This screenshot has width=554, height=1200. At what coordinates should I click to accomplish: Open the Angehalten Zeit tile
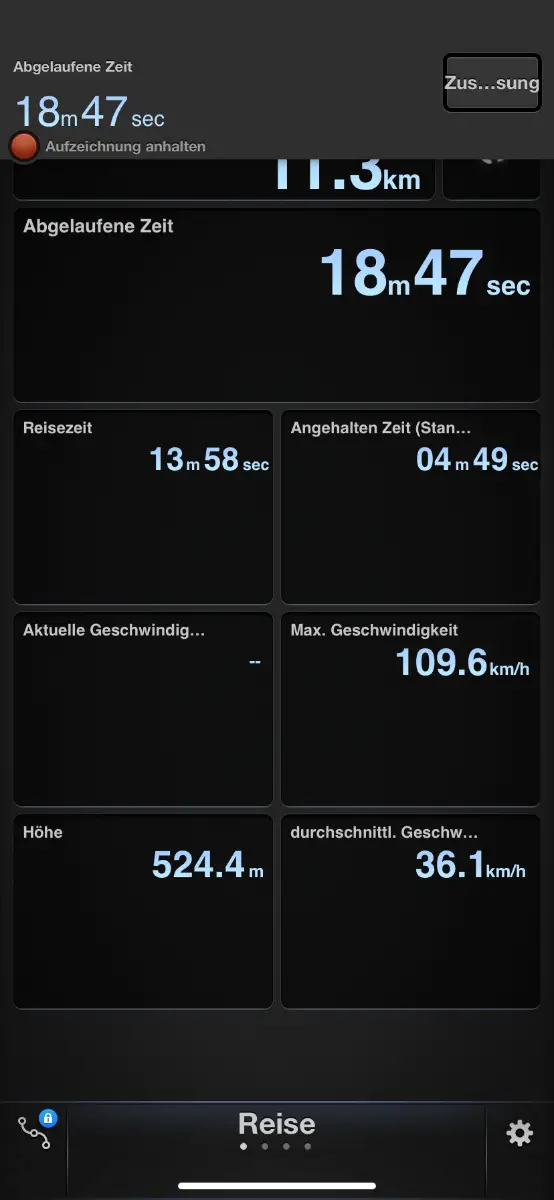point(411,507)
